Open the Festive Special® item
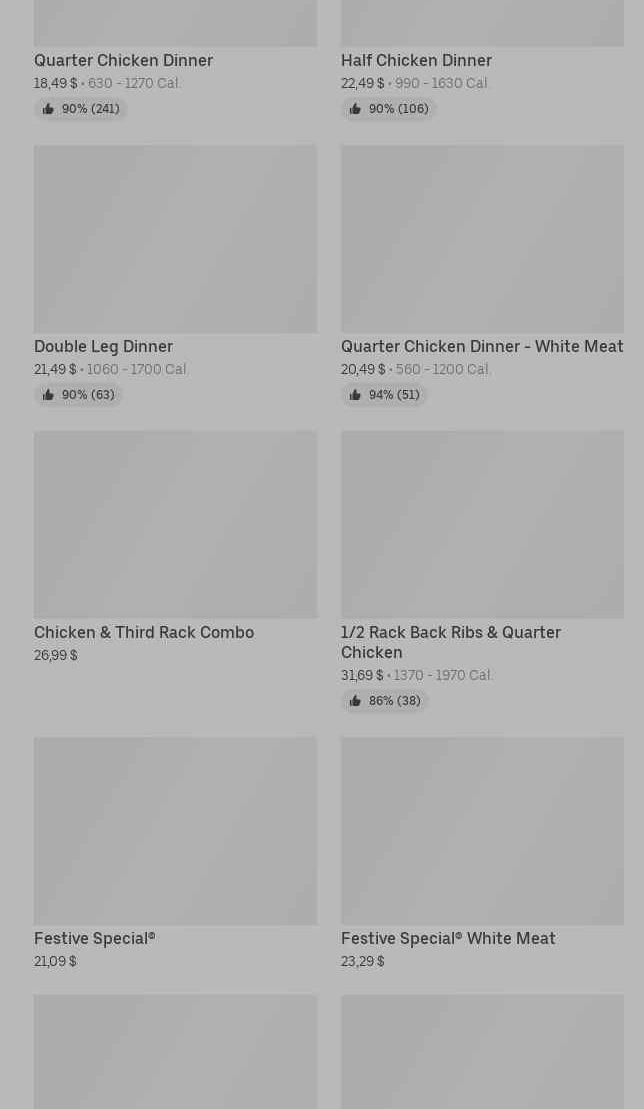This screenshot has width=644, height=1109. [x=175, y=831]
